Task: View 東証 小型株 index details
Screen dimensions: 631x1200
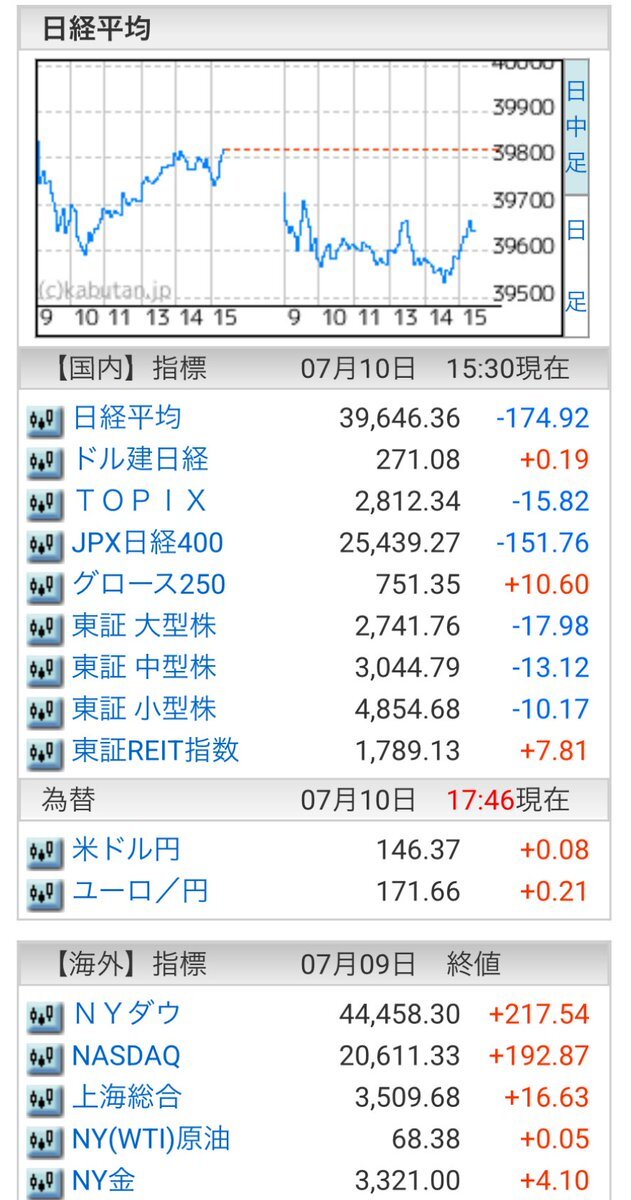Action: 144,709
